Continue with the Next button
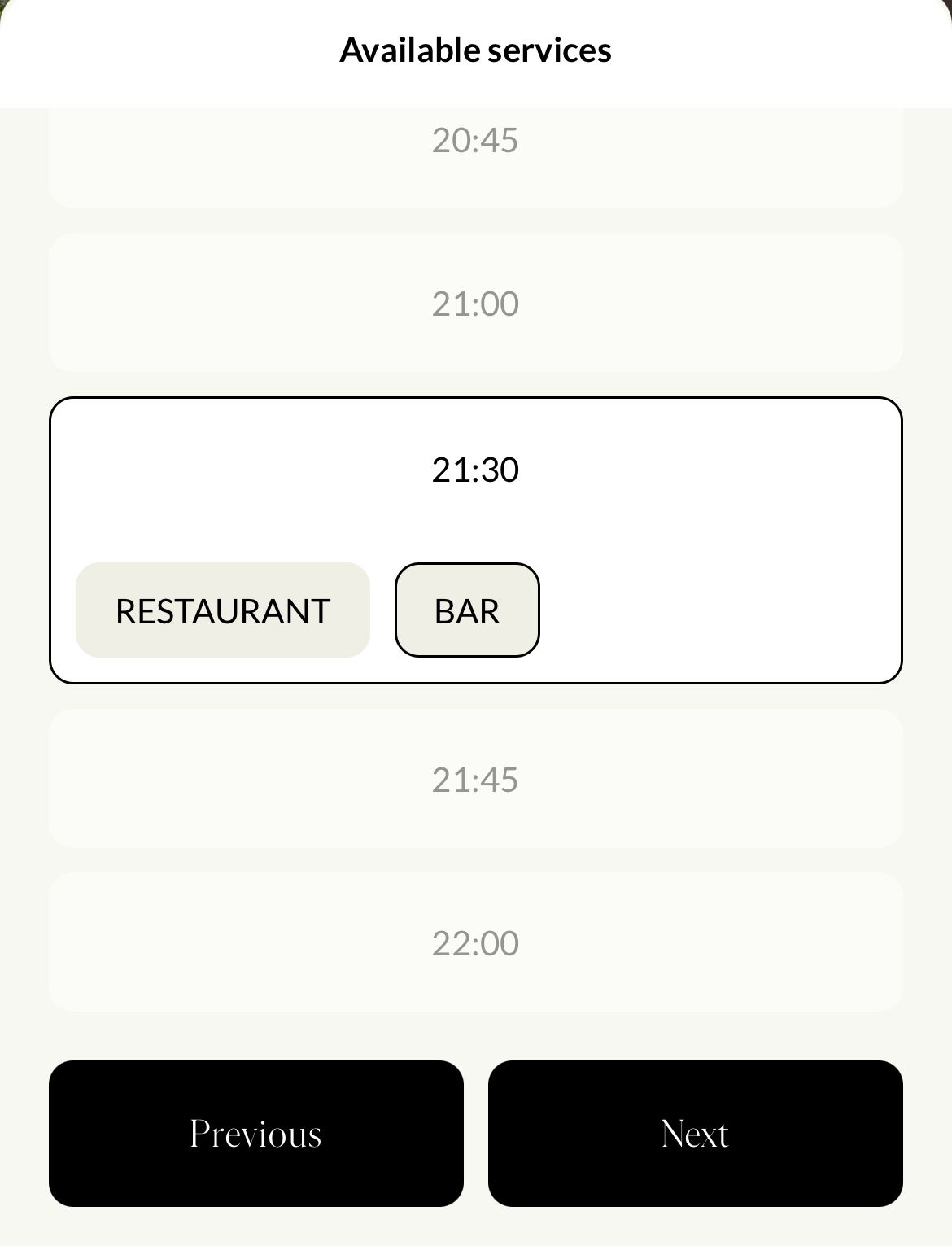Viewport: 952px width, 1246px height. coord(695,1133)
